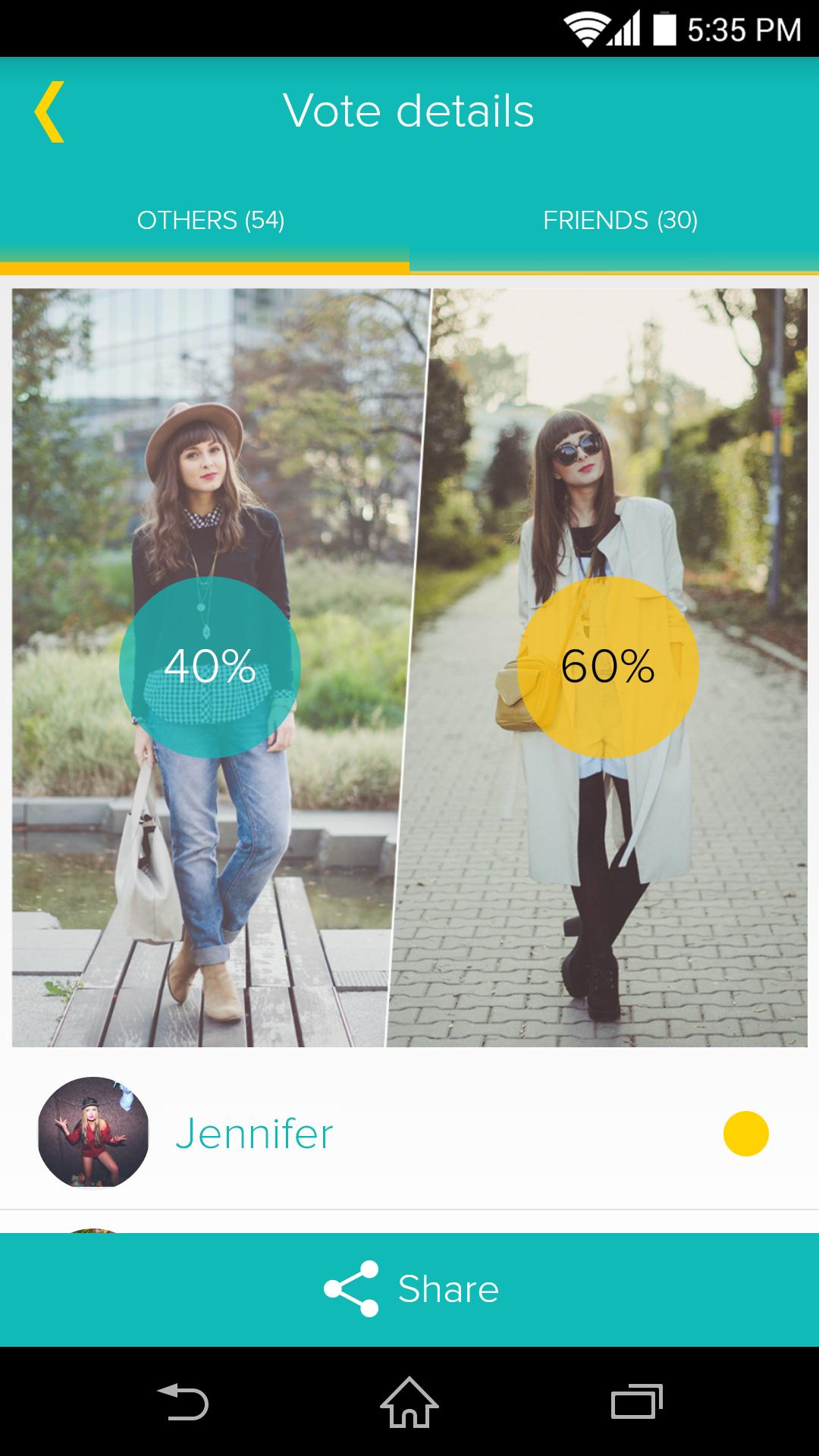Switch to the Others (54) tab

pyautogui.click(x=211, y=221)
